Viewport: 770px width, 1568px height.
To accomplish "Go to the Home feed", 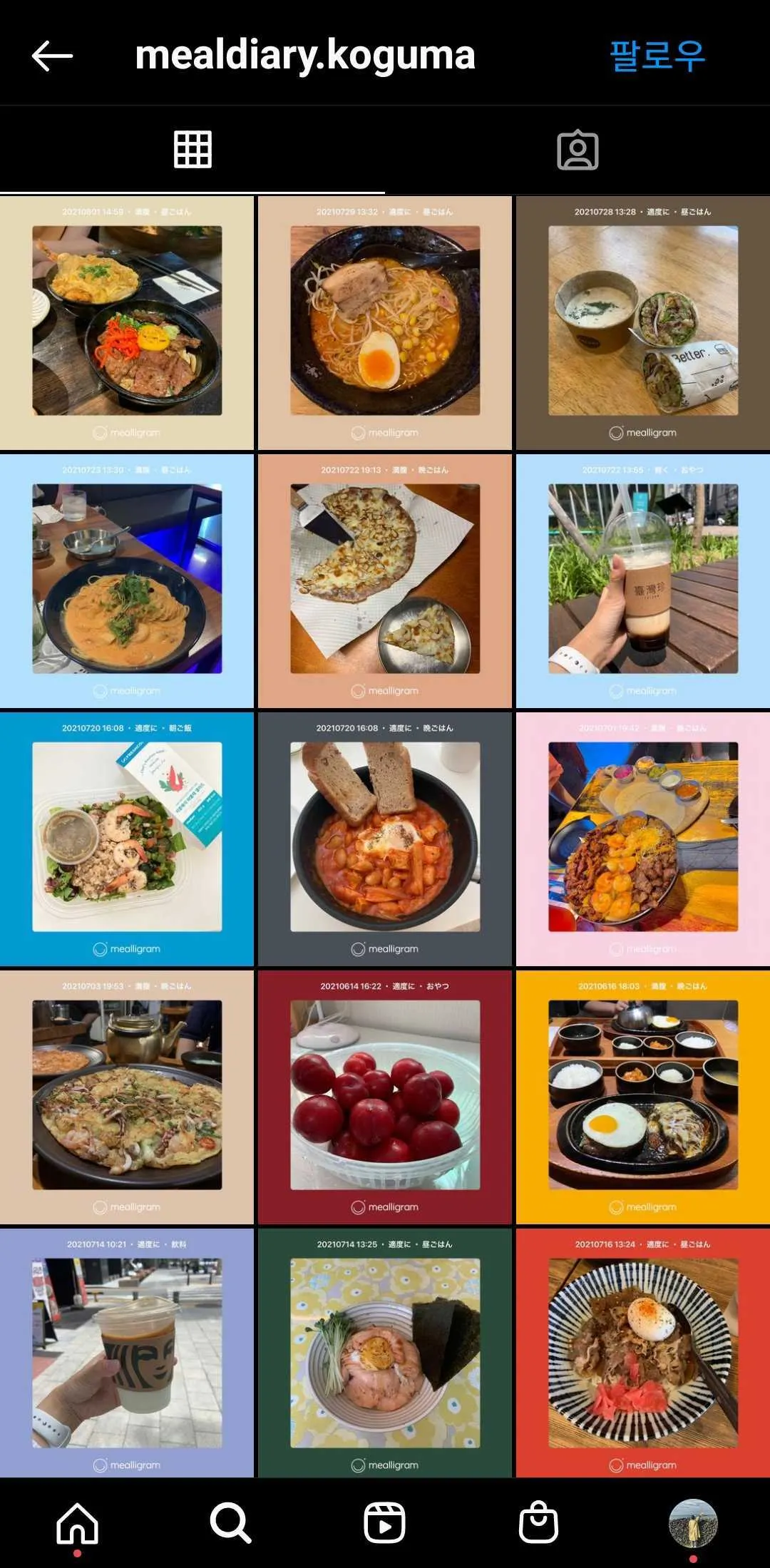I will [77, 1523].
